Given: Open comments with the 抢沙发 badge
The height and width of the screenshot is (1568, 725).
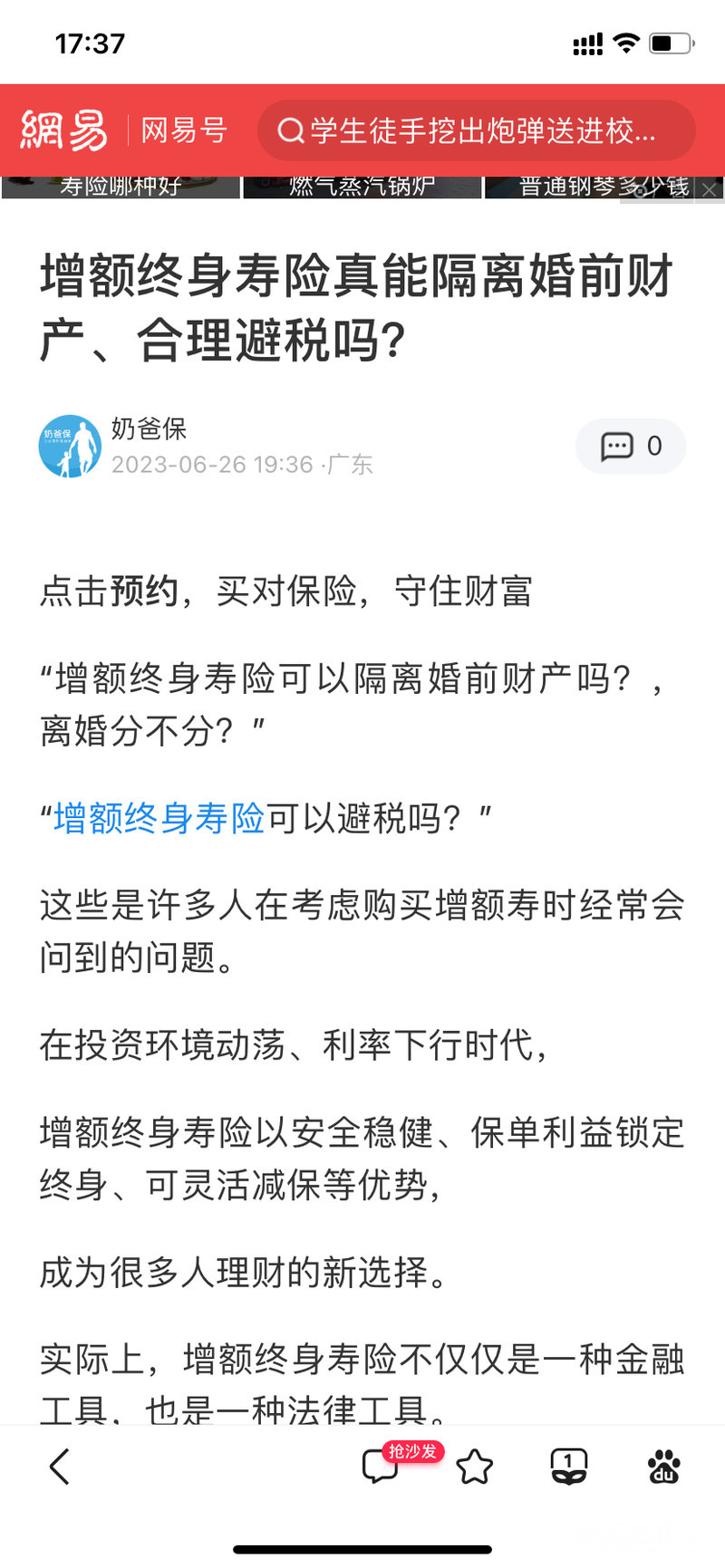Looking at the screenshot, I should tap(381, 1466).
